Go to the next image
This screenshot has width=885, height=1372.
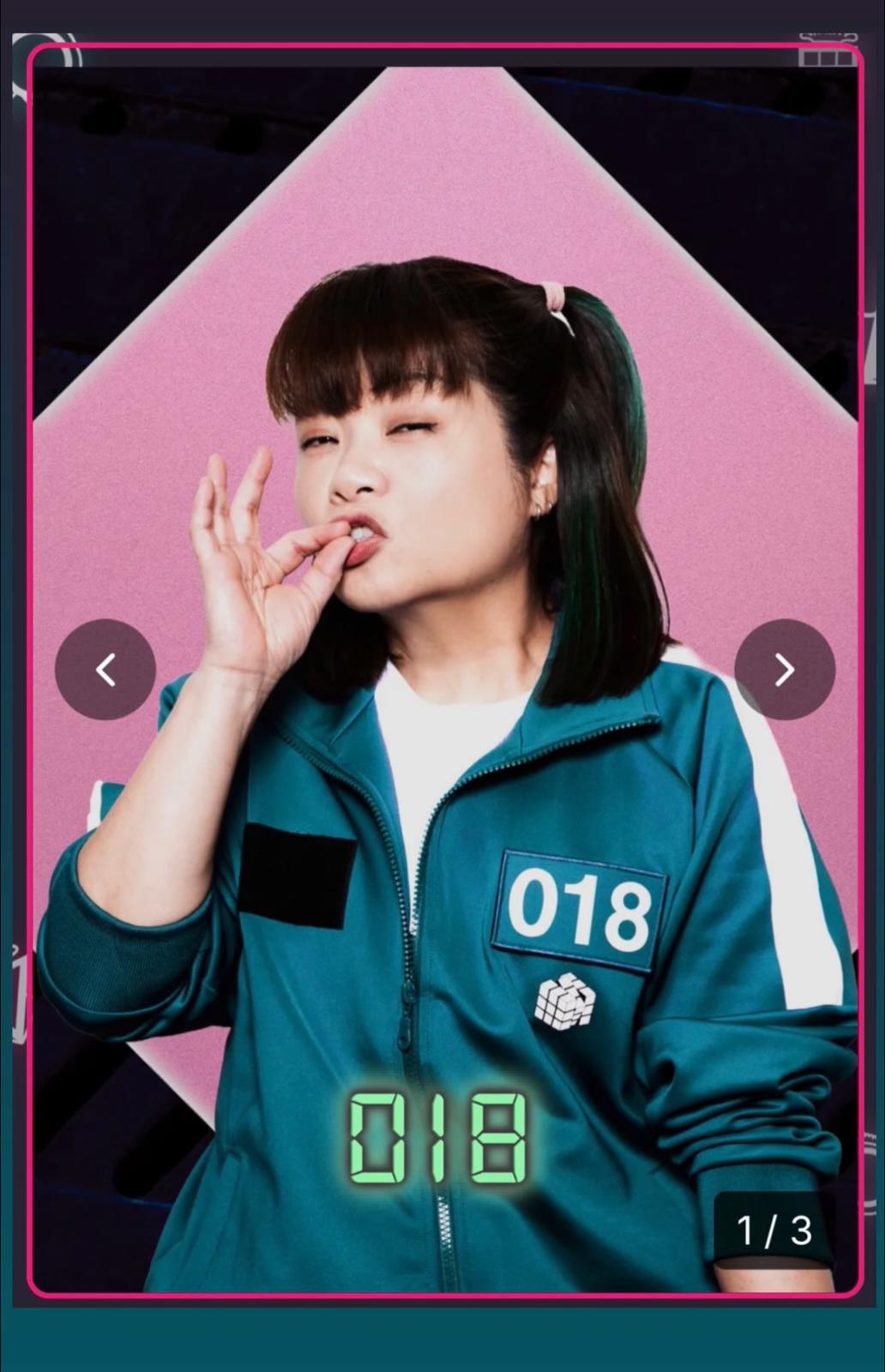784,670
